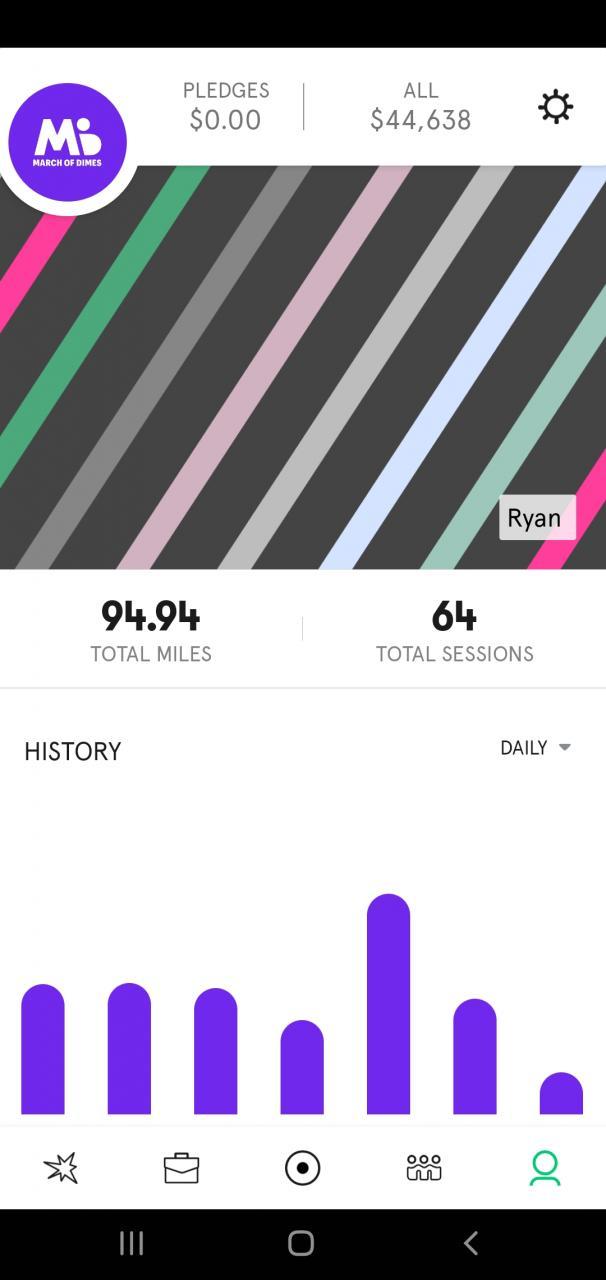Switch to the teams group tab
This screenshot has height=1280, width=606.
click(x=424, y=1167)
